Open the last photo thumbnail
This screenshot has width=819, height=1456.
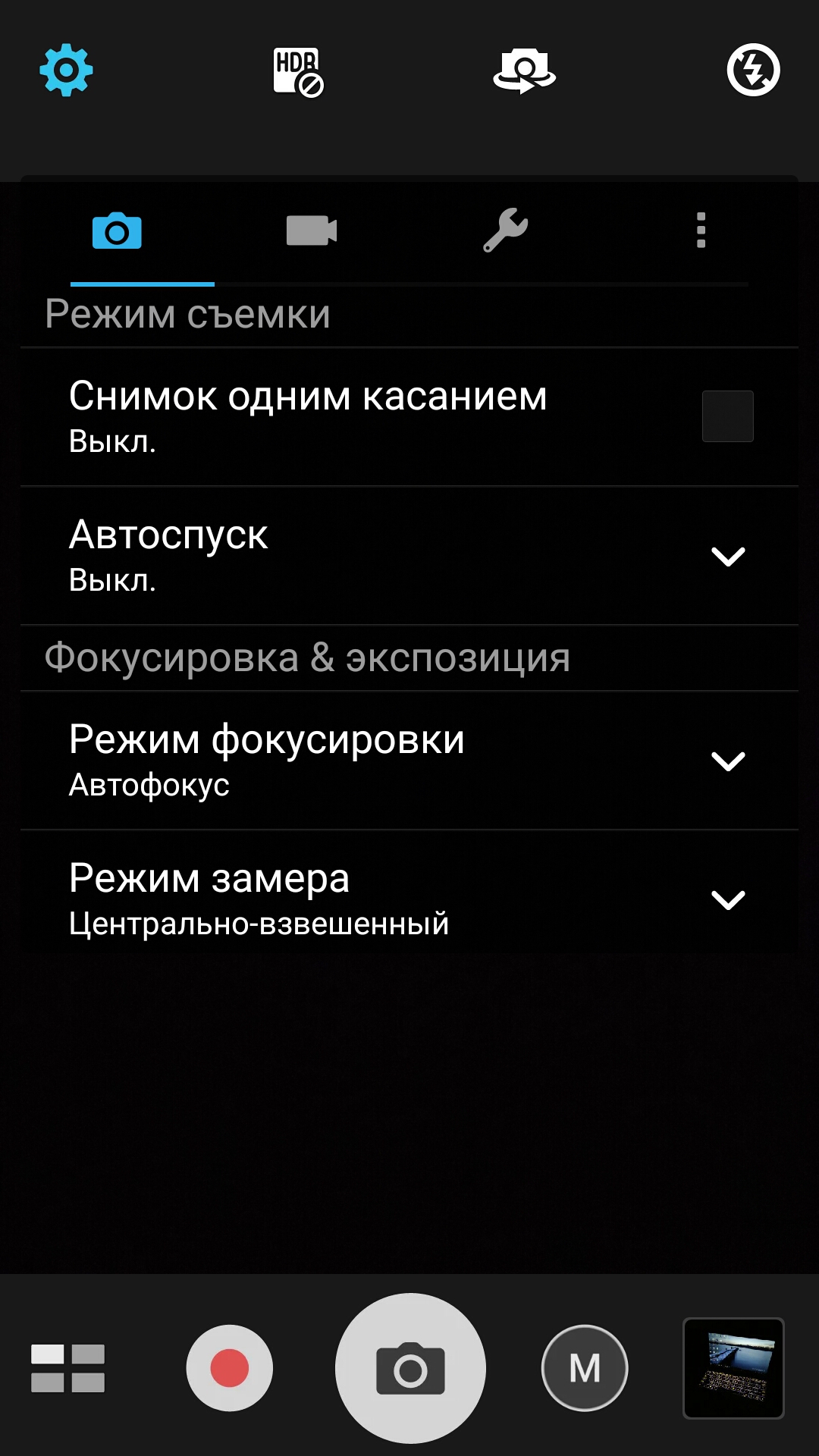[733, 1368]
